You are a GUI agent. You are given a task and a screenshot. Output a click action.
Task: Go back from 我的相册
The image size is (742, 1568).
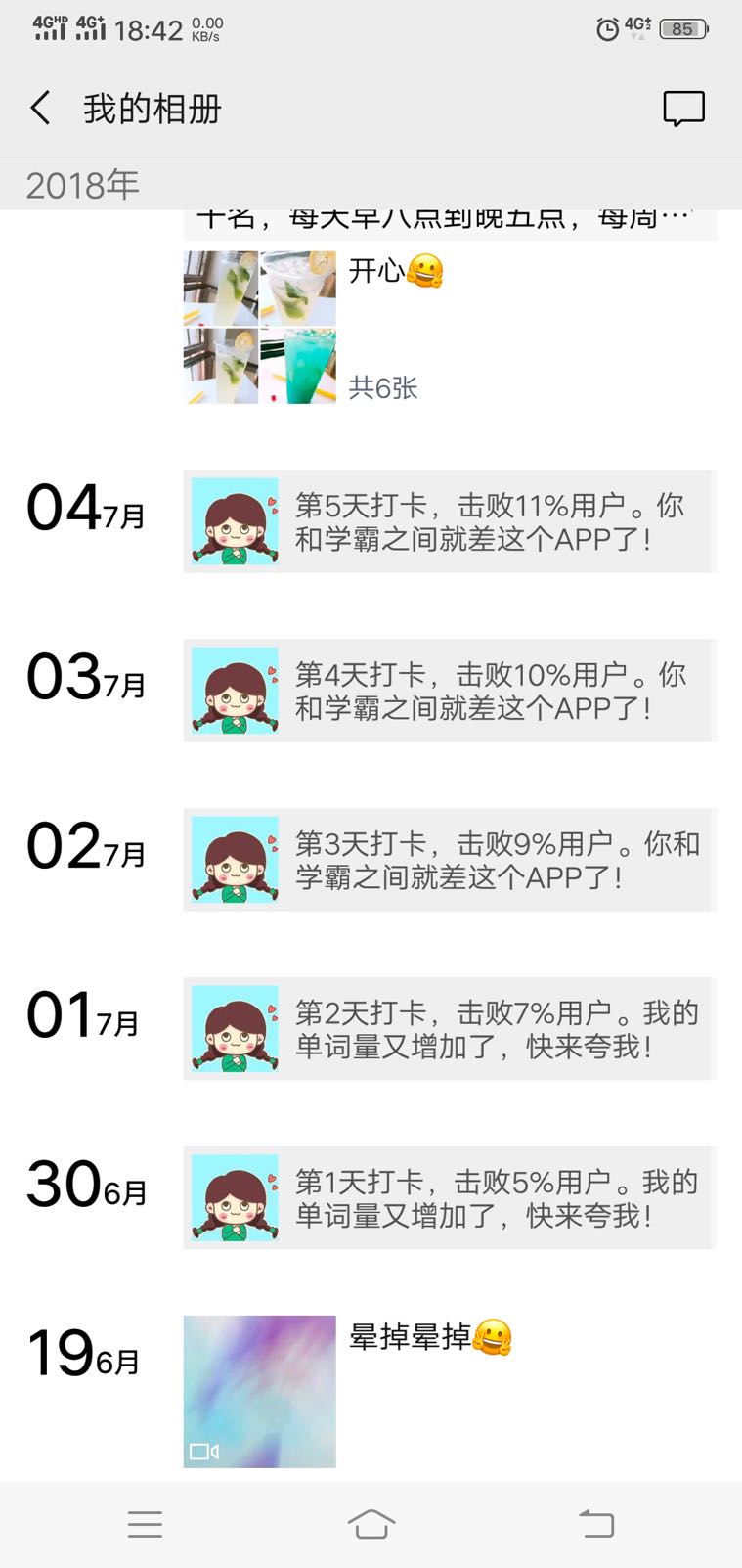(x=41, y=108)
